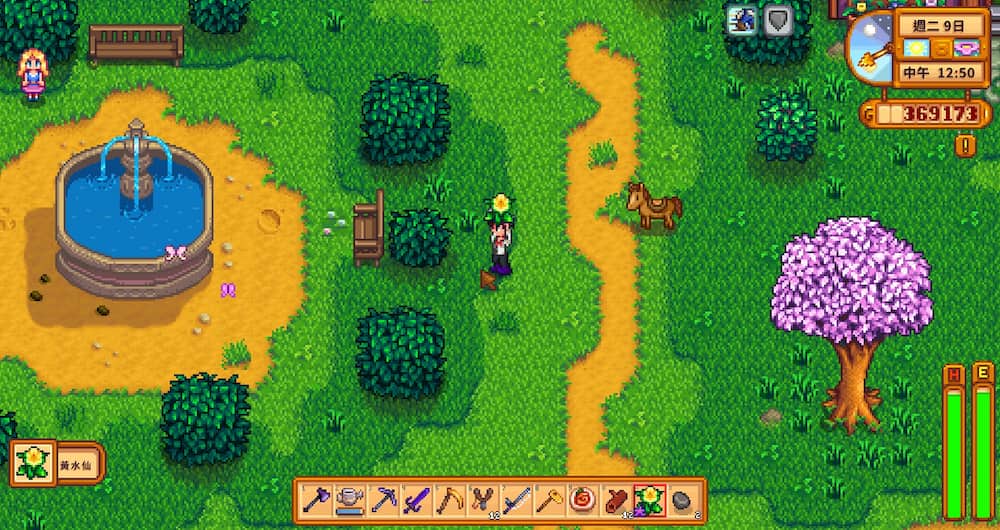Select the stone item slot
Viewport: 1000px width, 530px height.
click(x=681, y=497)
